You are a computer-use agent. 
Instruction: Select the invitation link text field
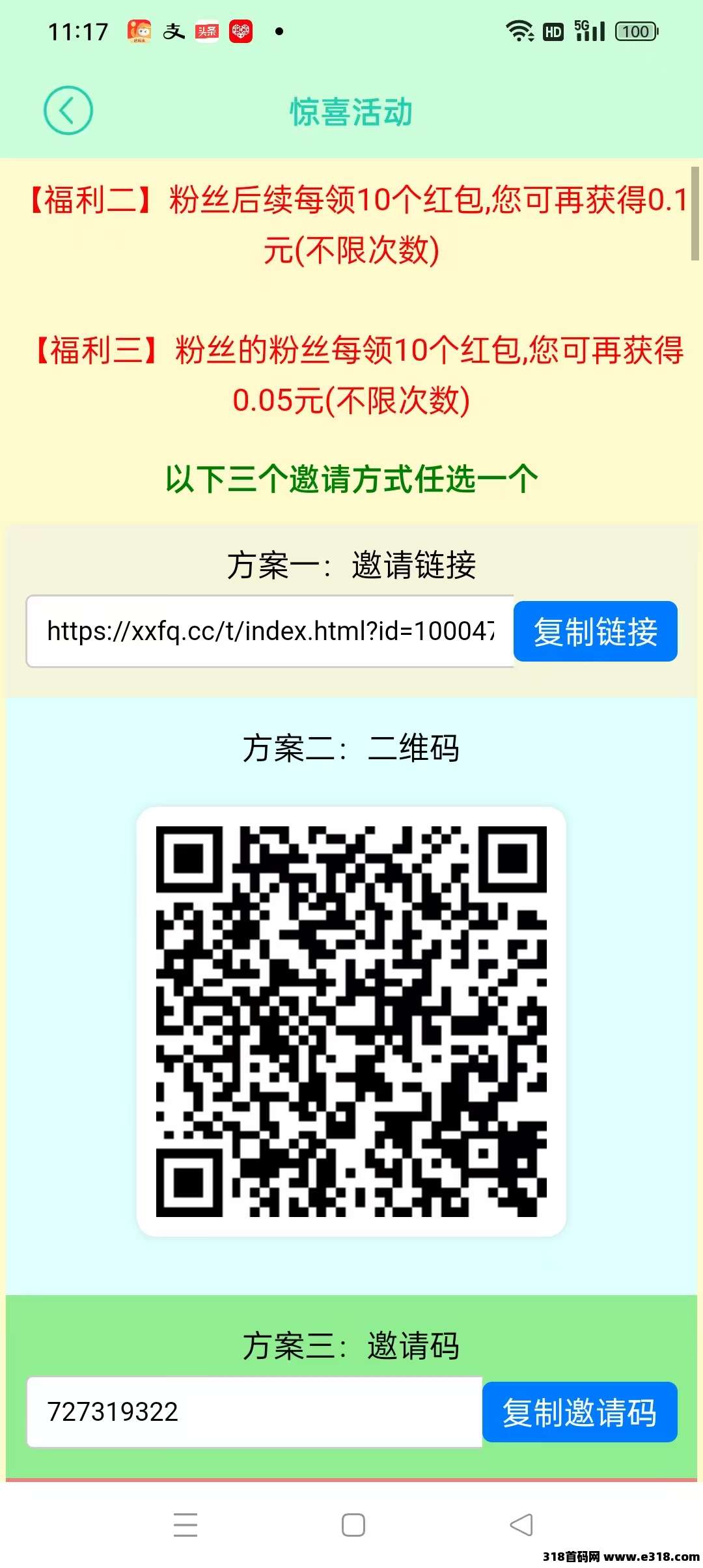point(270,631)
